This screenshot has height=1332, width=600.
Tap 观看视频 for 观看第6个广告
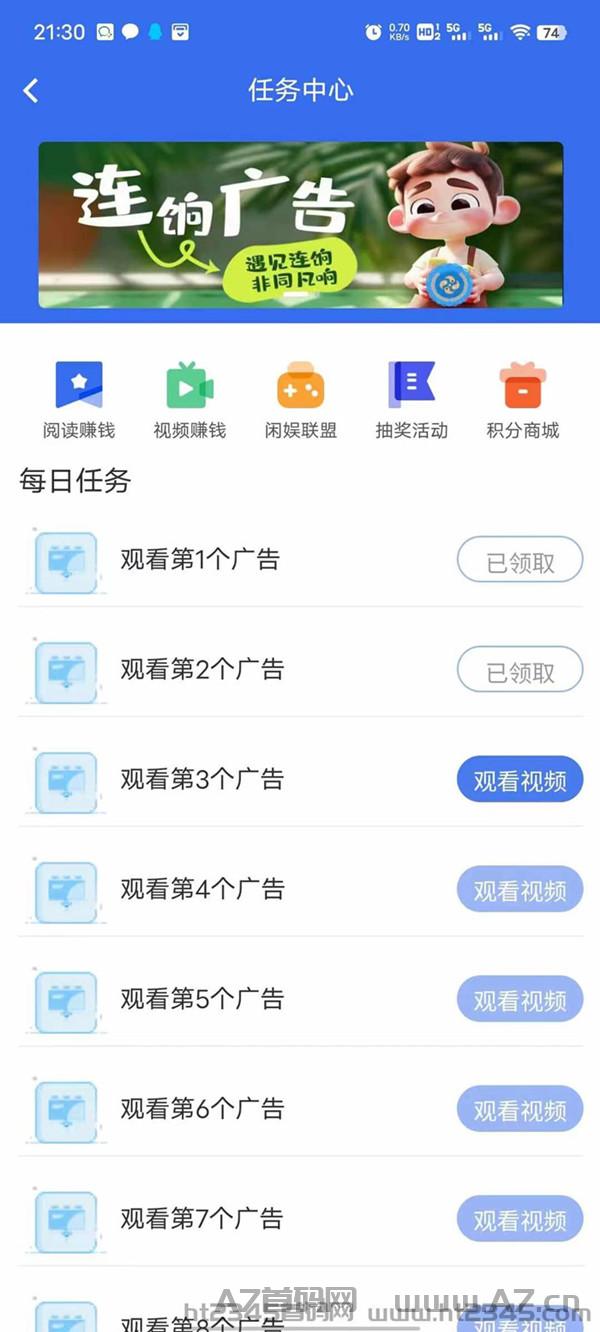[520, 1109]
